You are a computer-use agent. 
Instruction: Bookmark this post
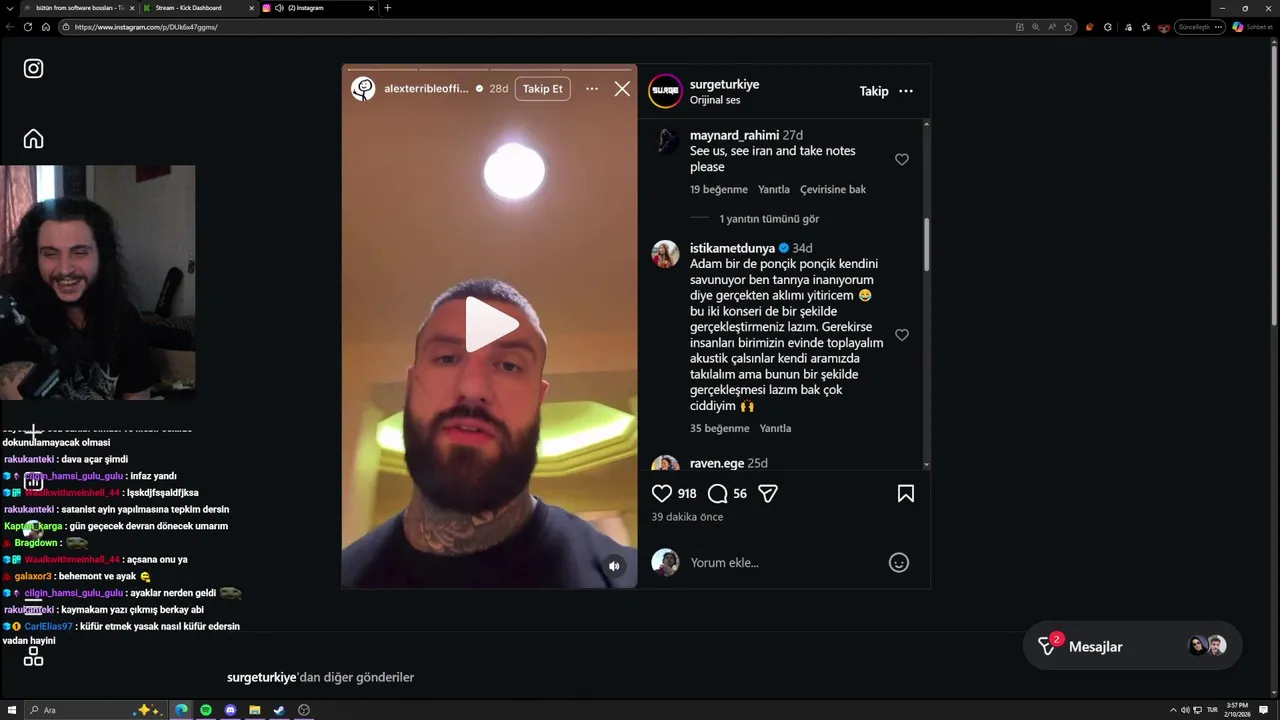[905, 493]
